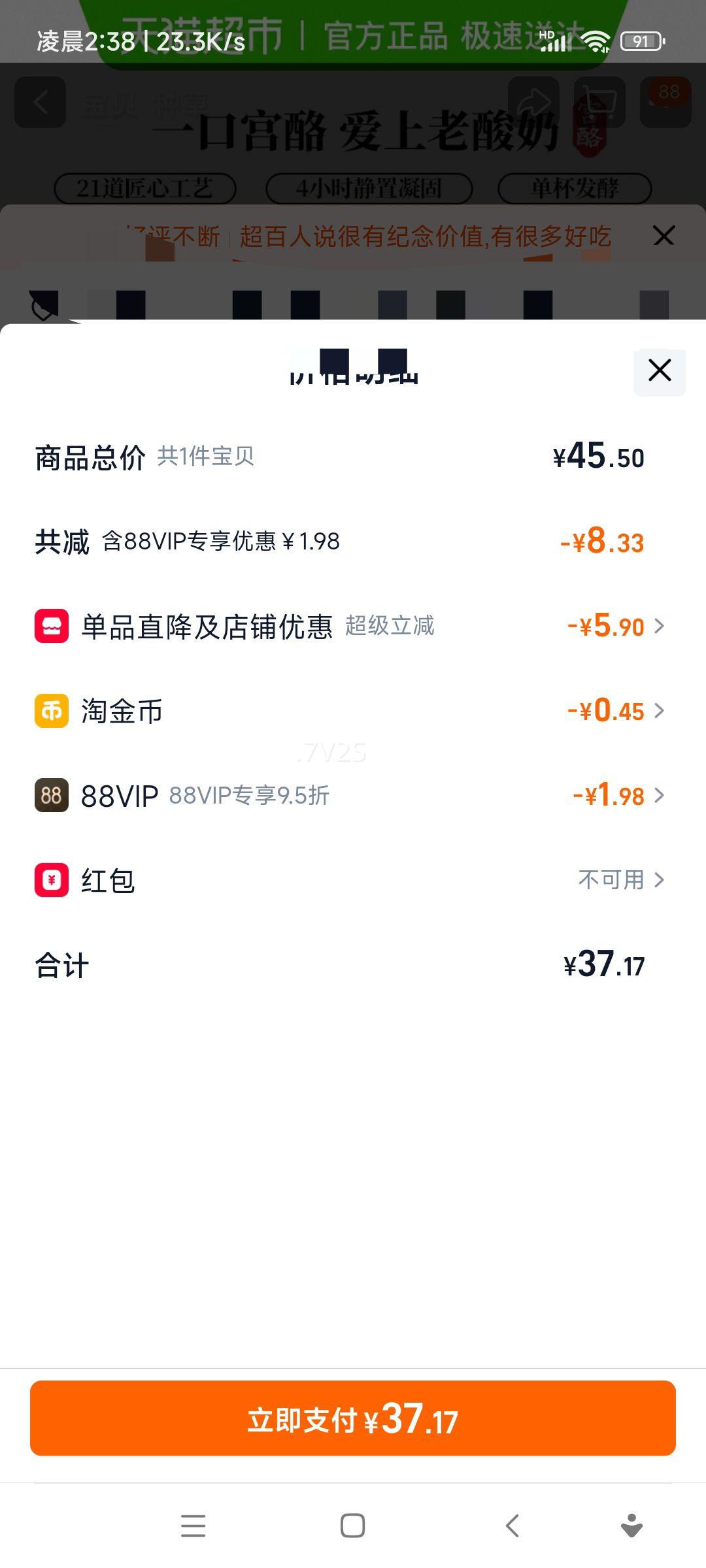Check the battery level indicator showing 91
706x1568 pixels.
(x=641, y=41)
